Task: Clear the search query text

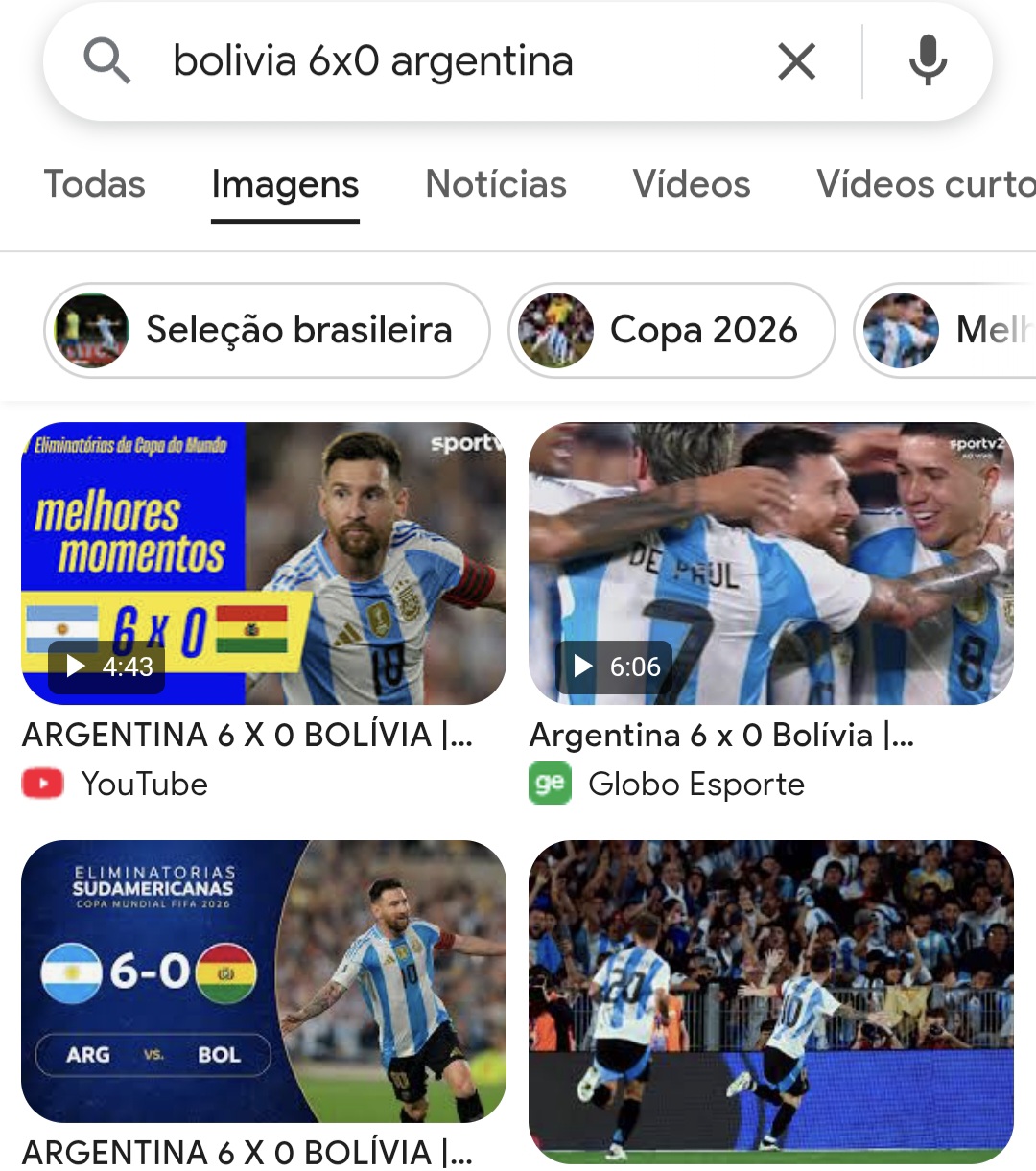Action: [x=796, y=62]
